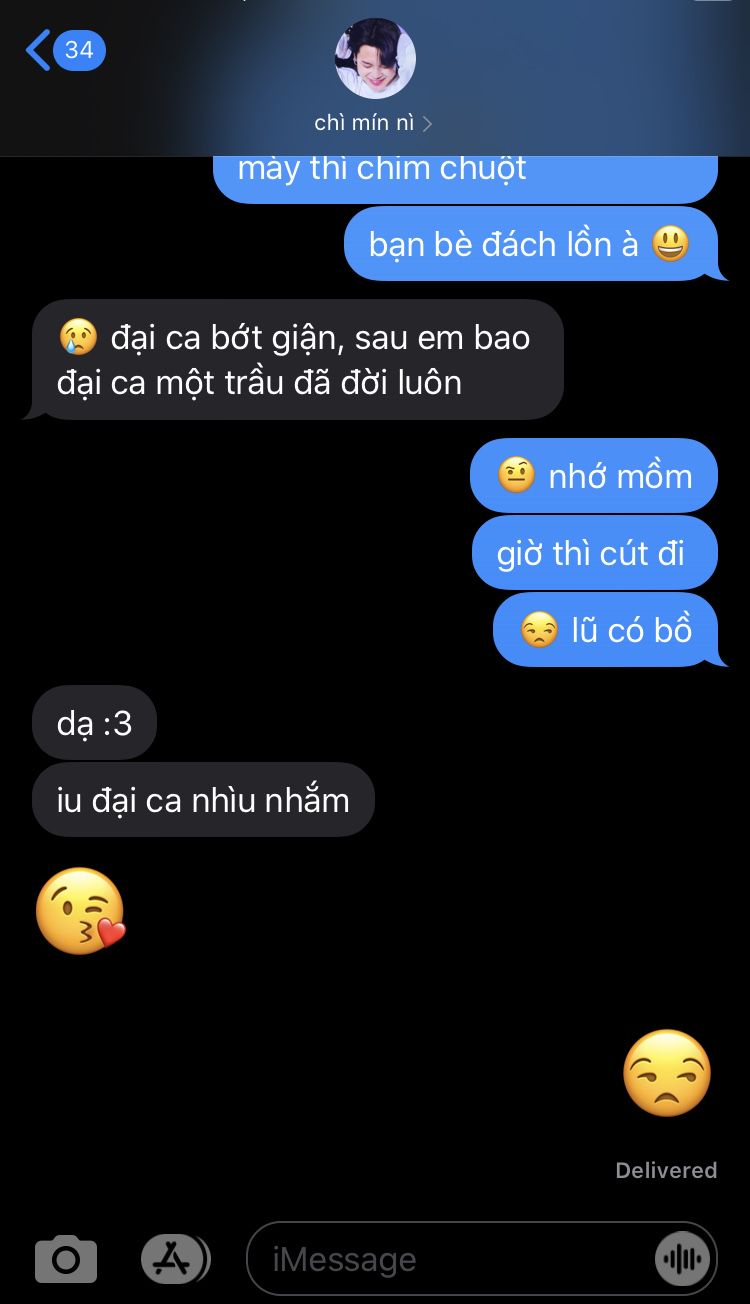Open the App Store apps drawer

point(174,1259)
